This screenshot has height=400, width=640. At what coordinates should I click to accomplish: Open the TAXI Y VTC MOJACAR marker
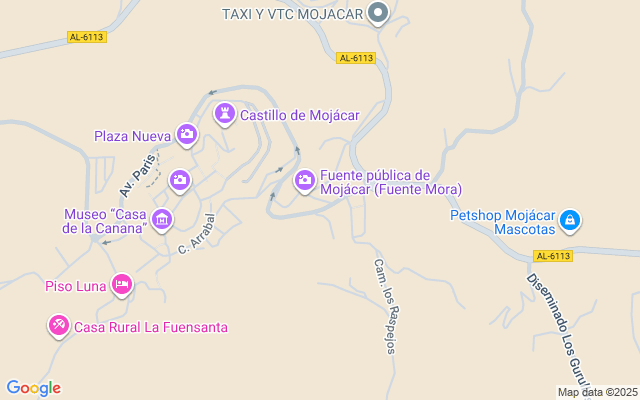378,13
